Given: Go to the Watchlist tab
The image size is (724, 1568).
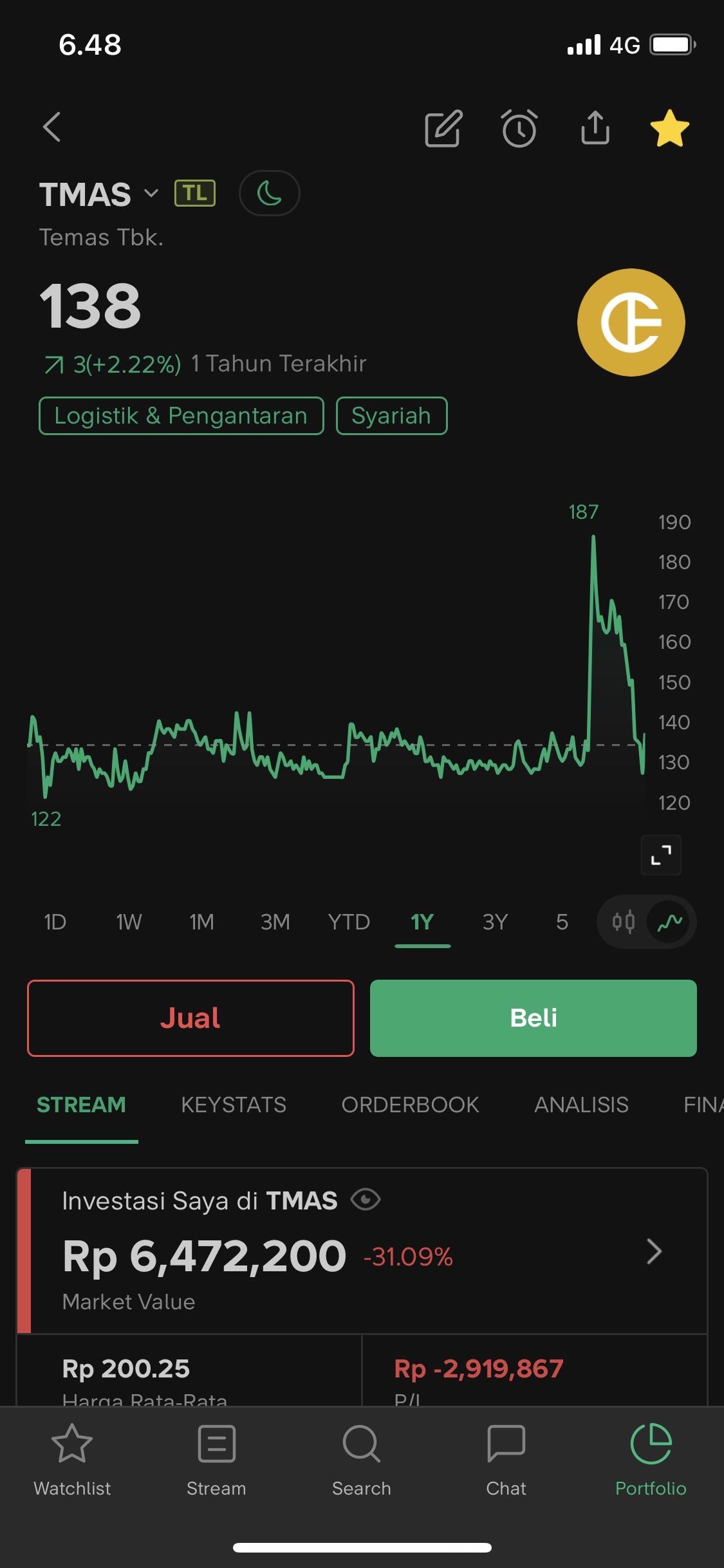Looking at the screenshot, I should (x=72, y=1460).
